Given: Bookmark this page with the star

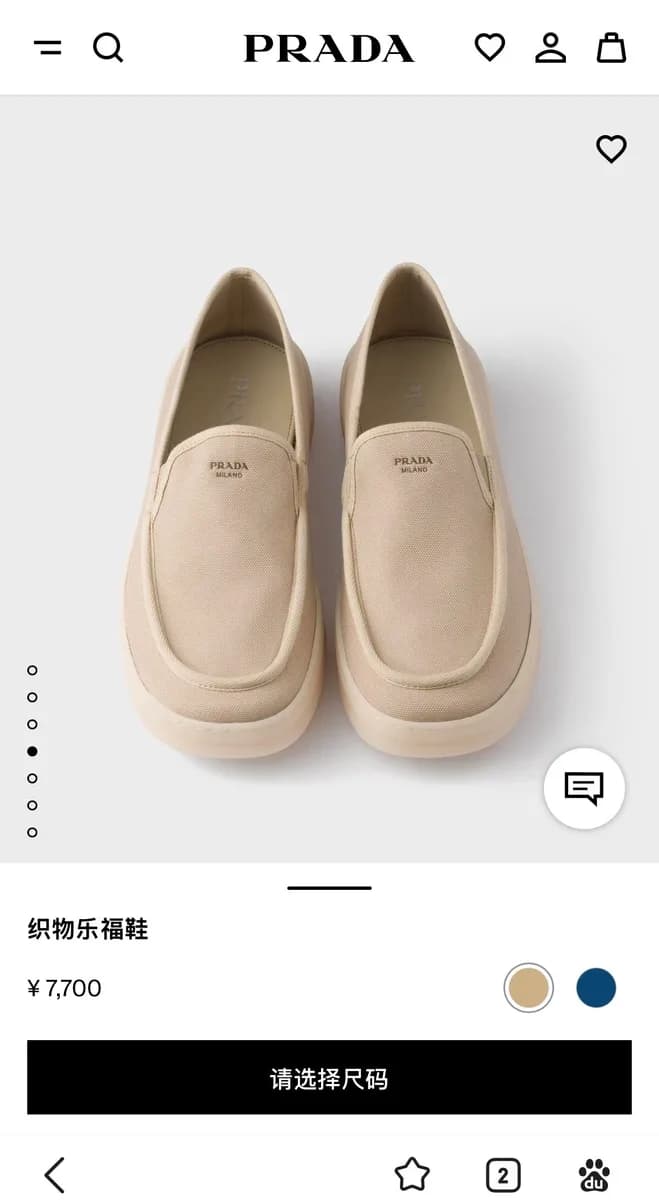Looking at the screenshot, I should click(x=412, y=1174).
